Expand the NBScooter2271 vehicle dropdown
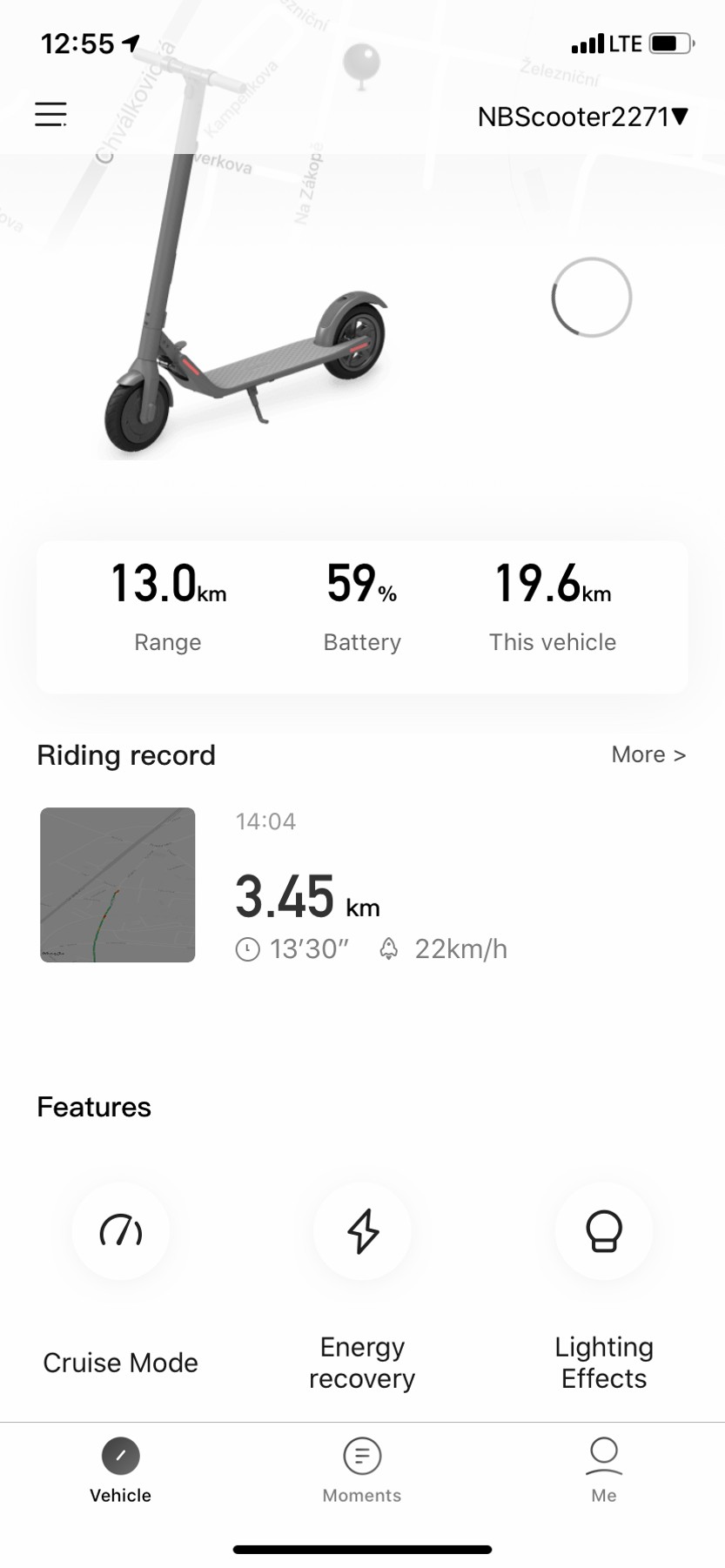 [582, 117]
